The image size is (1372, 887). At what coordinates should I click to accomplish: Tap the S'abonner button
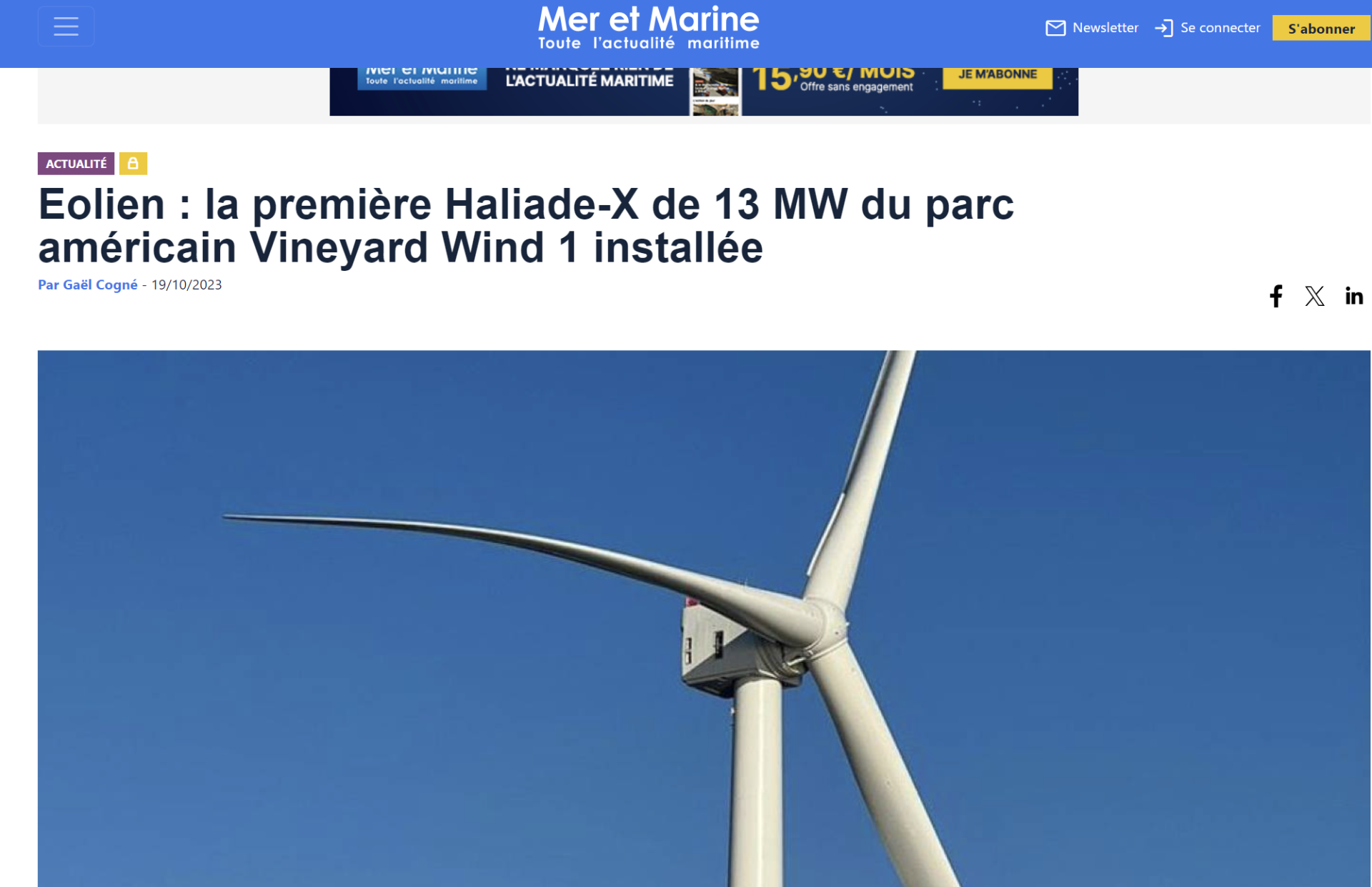pos(1321,29)
